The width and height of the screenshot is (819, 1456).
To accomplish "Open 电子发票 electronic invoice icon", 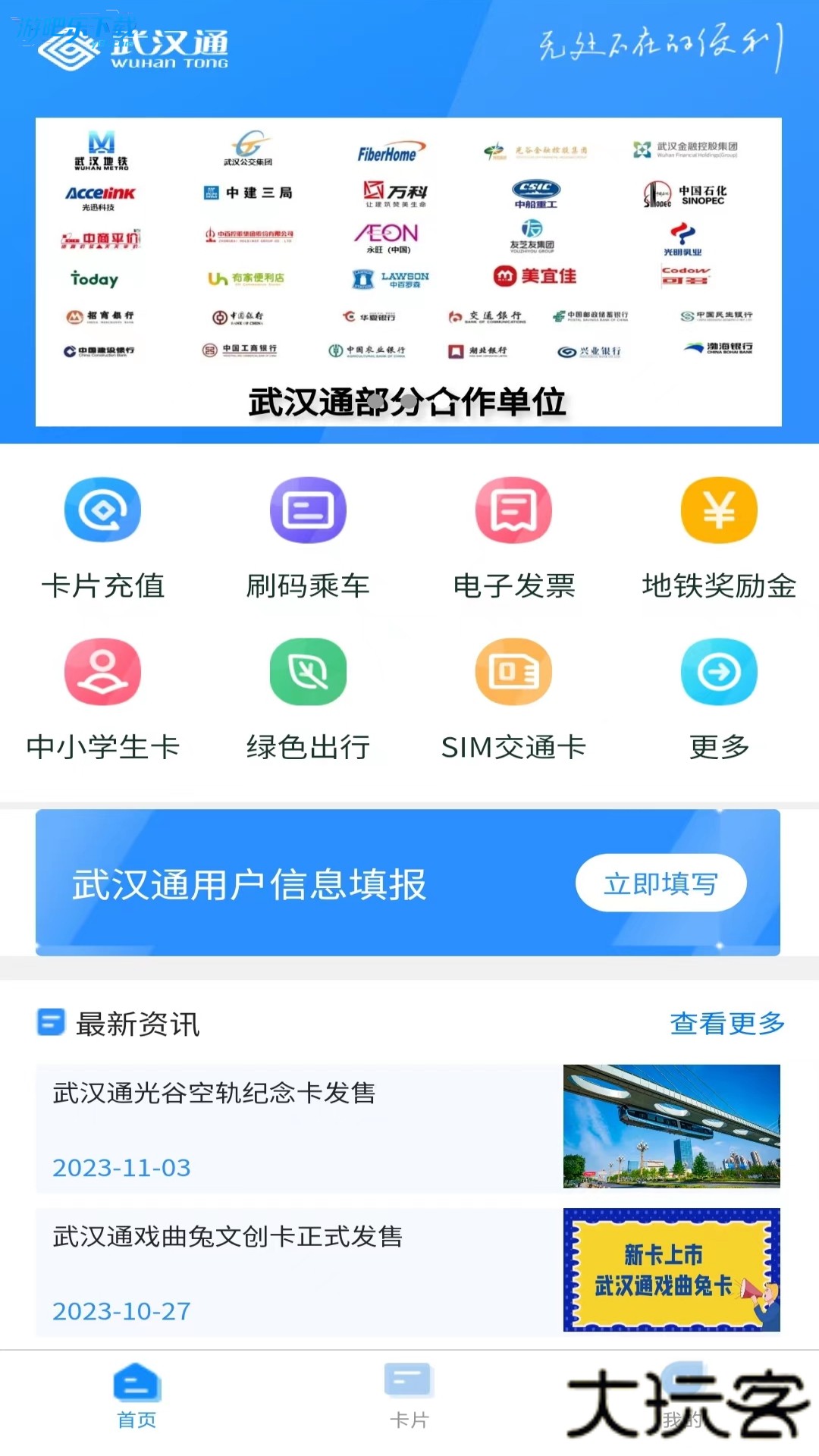I will coord(513,510).
